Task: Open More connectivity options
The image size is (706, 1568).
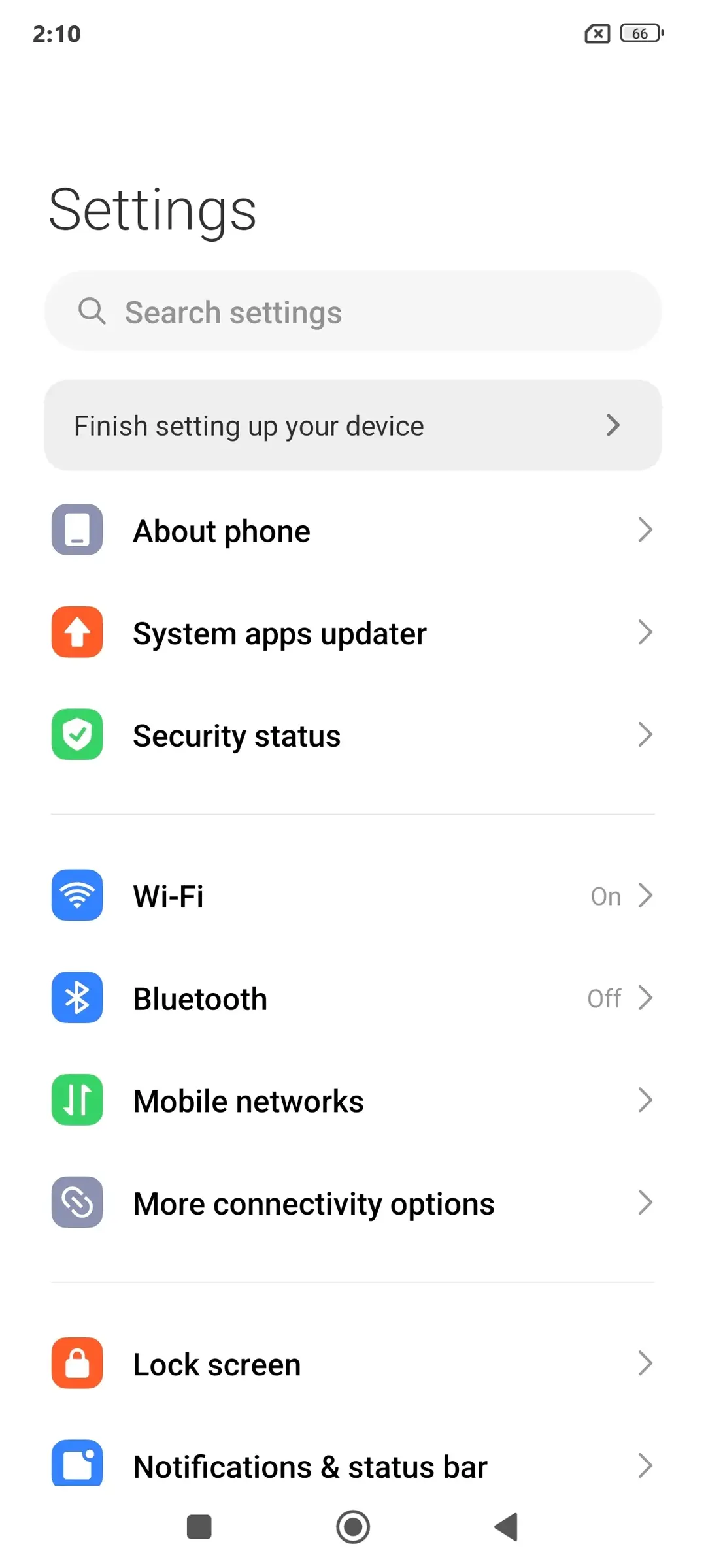Action: click(x=353, y=1203)
